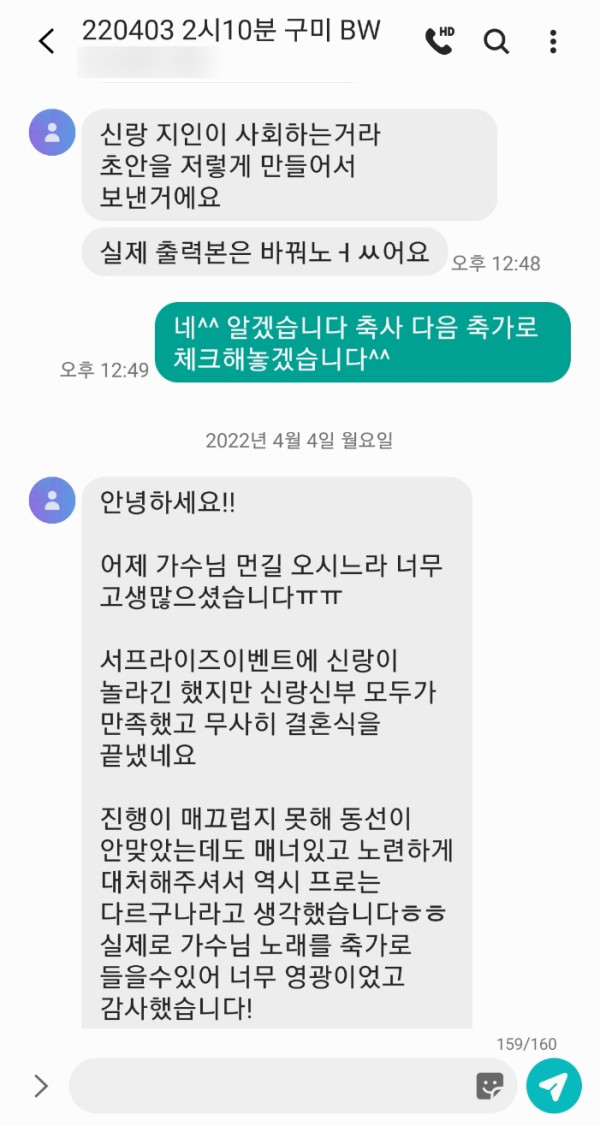
Task: Search within this conversation
Action: click(x=496, y=41)
